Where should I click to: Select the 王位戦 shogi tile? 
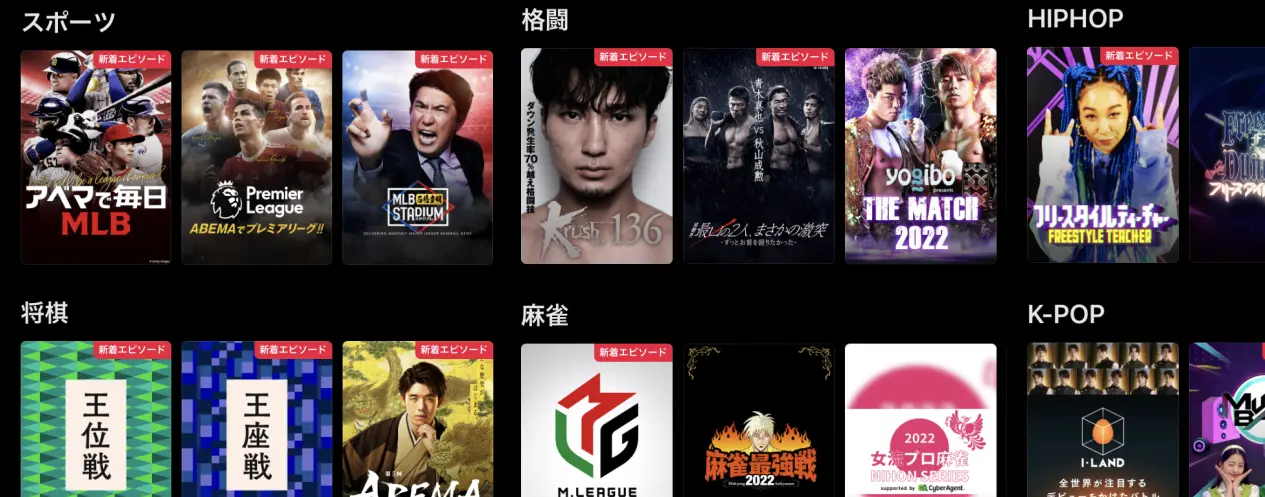coord(96,420)
